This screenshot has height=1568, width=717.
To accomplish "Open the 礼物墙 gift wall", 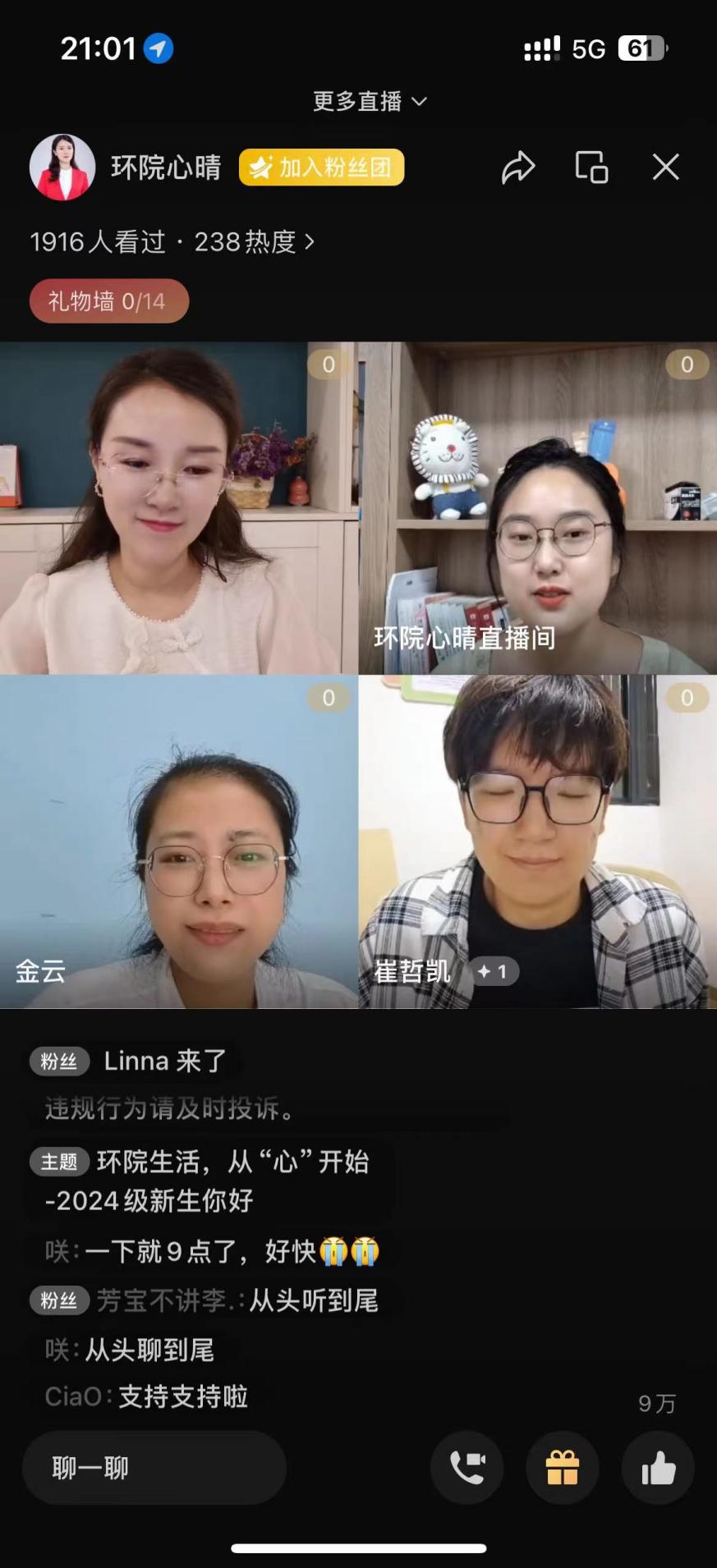I will tap(108, 301).
